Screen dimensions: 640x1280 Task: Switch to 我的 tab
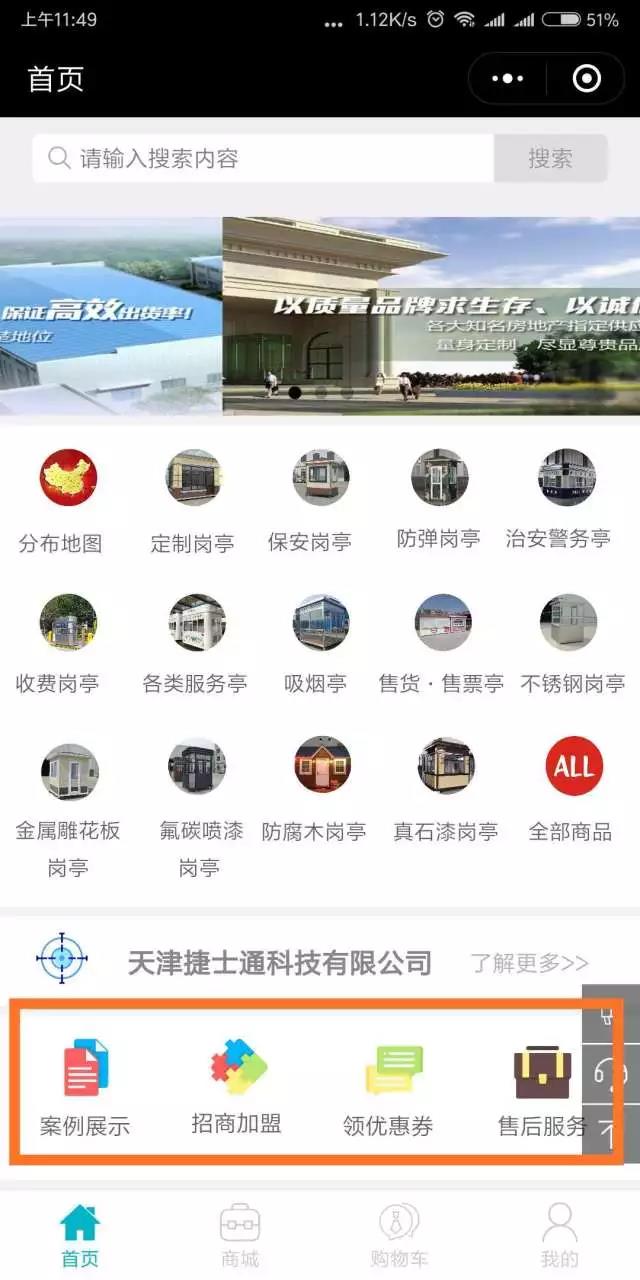[559, 1236]
